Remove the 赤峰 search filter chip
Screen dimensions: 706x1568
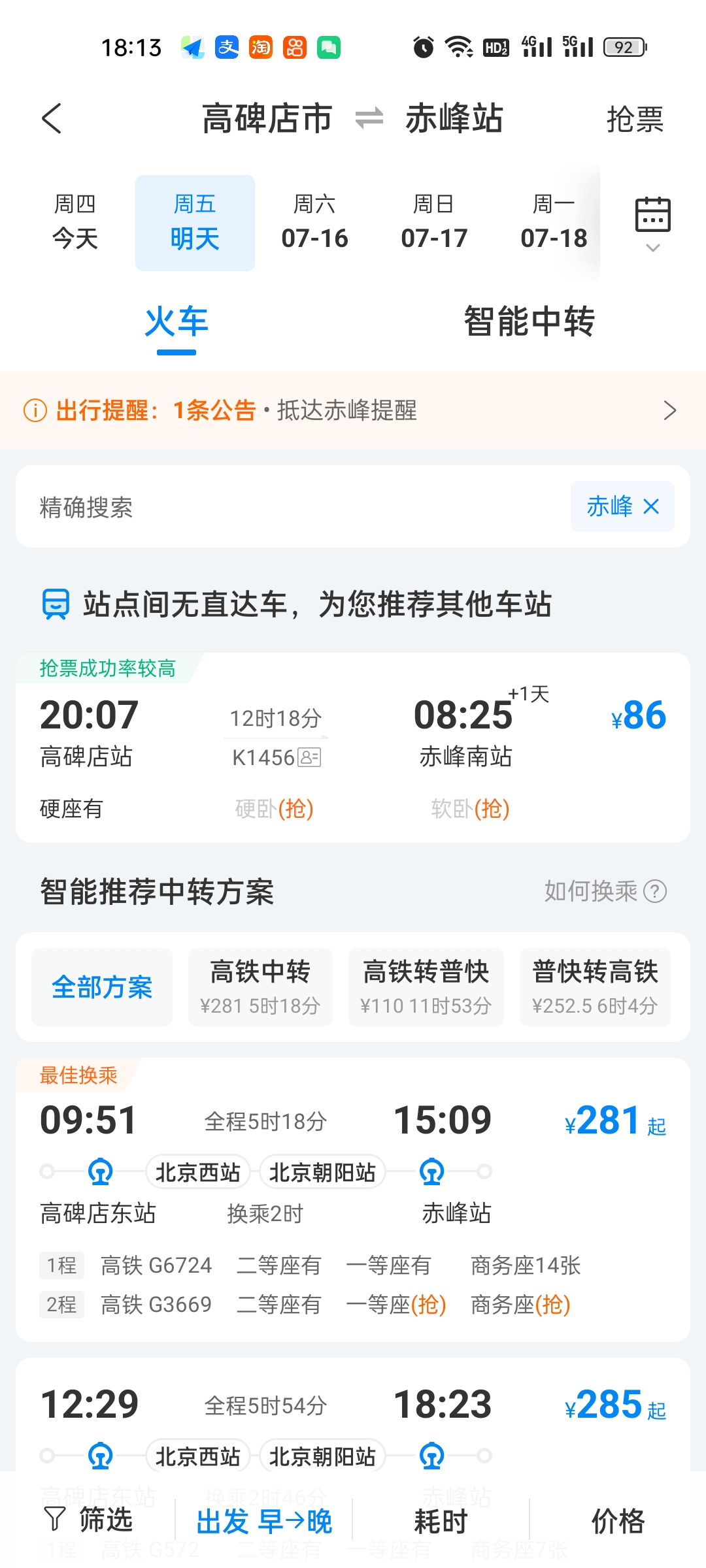(651, 506)
